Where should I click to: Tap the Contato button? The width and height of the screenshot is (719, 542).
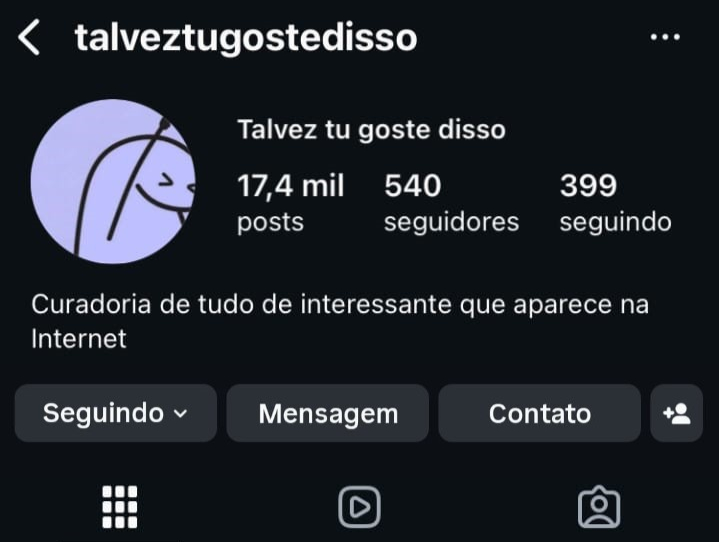pyautogui.click(x=539, y=413)
